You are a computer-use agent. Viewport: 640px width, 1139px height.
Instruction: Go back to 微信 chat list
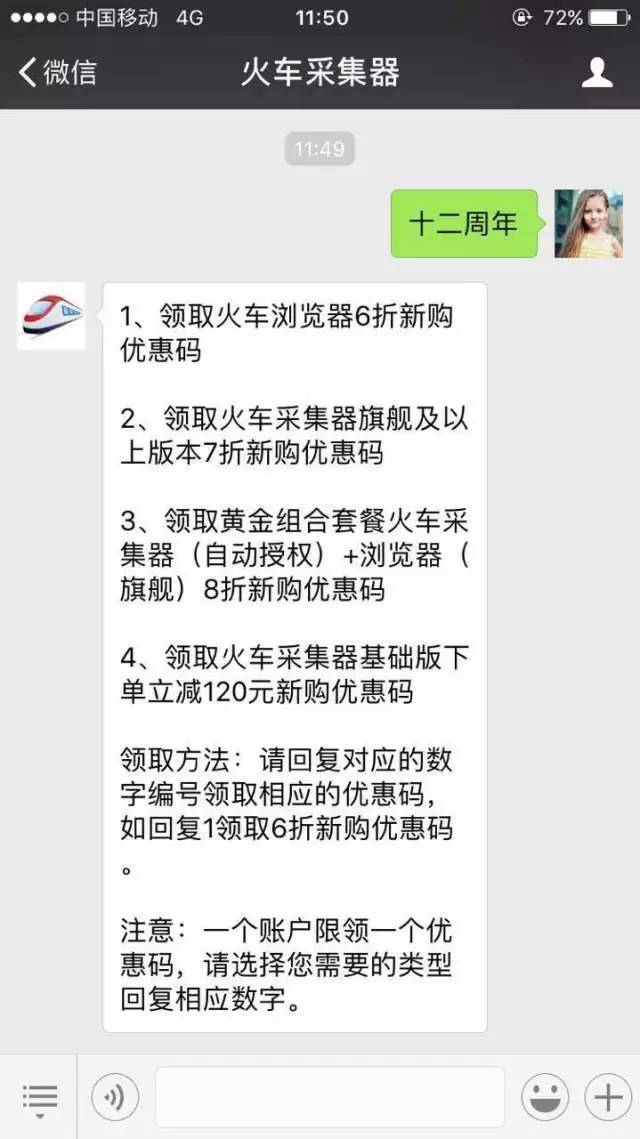coord(57,72)
